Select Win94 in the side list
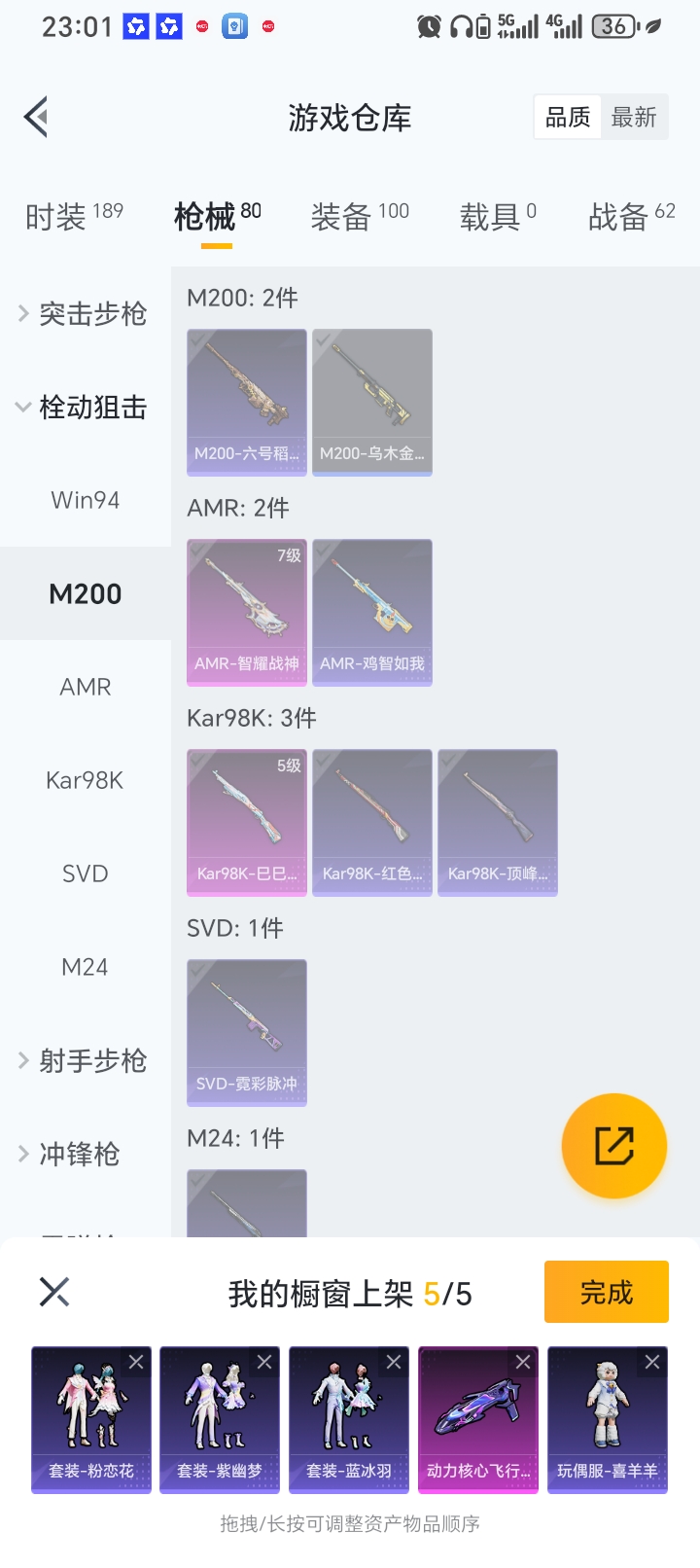The image size is (700, 1568). click(85, 500)
